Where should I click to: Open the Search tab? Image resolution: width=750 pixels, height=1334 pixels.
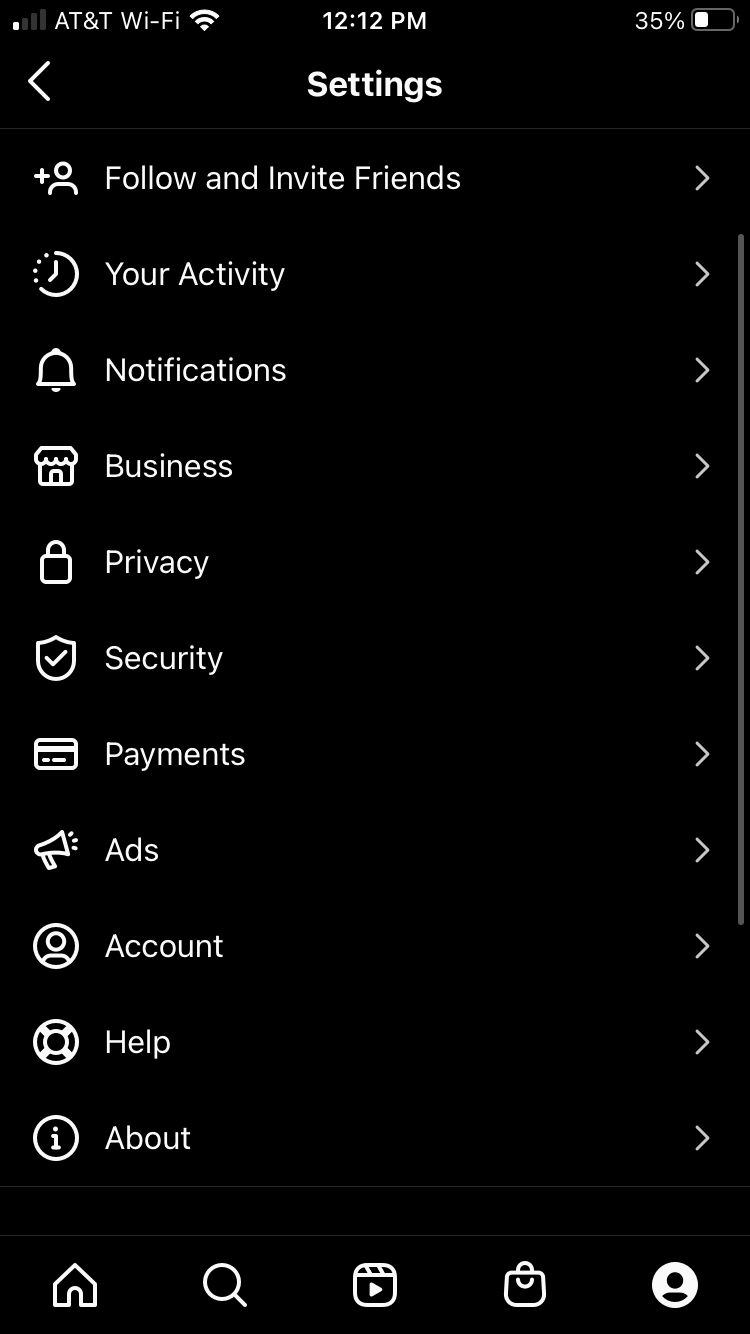tap(225, 1286)
